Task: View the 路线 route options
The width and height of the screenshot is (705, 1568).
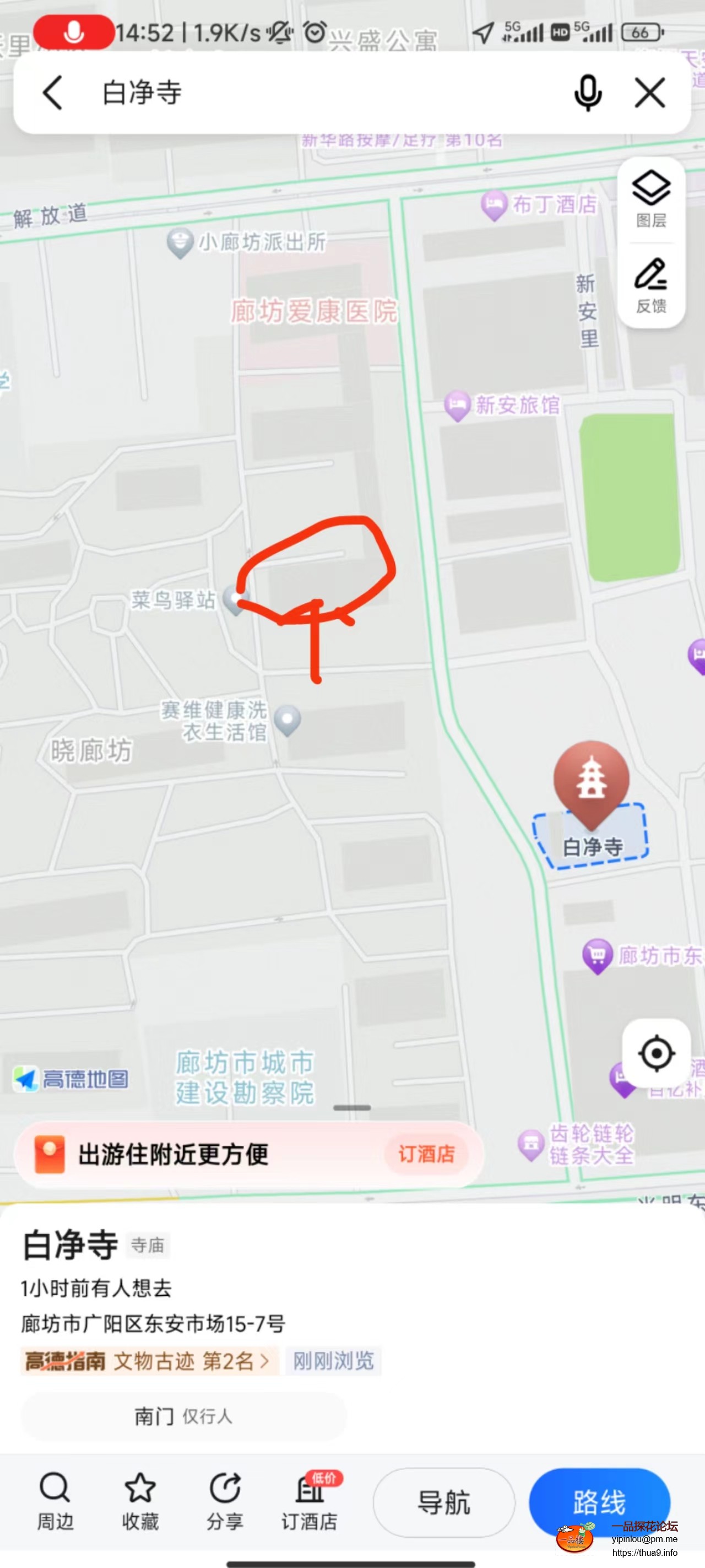Action: 599,1502
